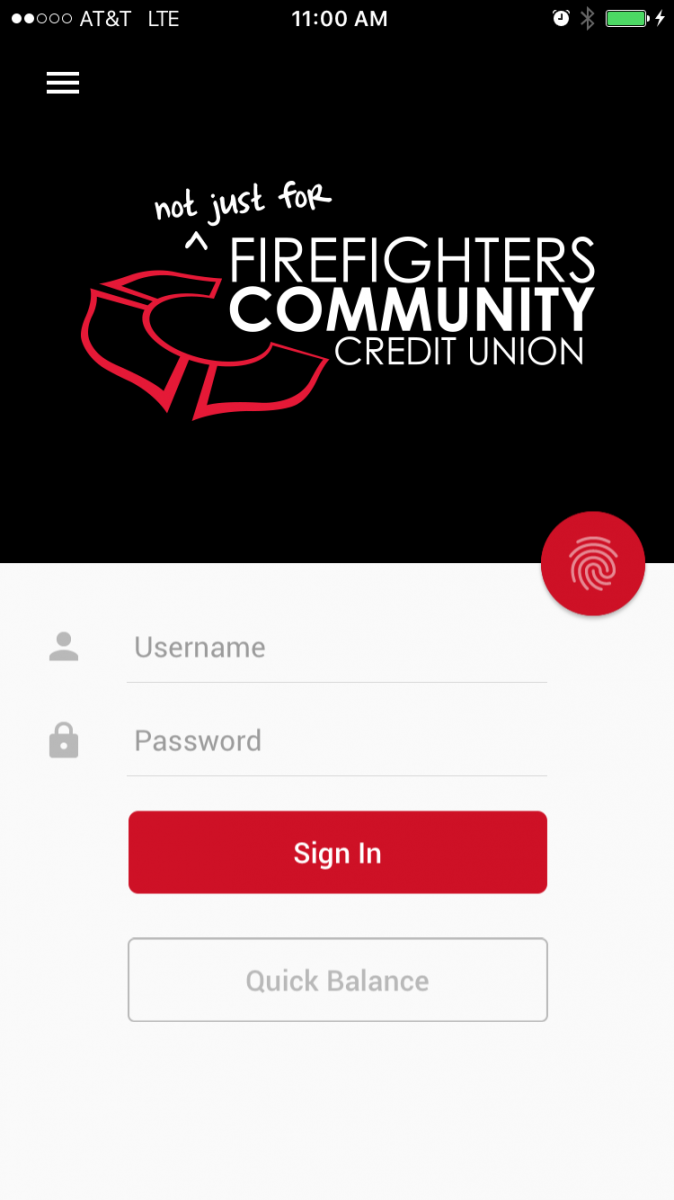Viewport: 674px width, 1200px height.
Task: Log in with the fingerprint button
Action: (x=593, y=564)
